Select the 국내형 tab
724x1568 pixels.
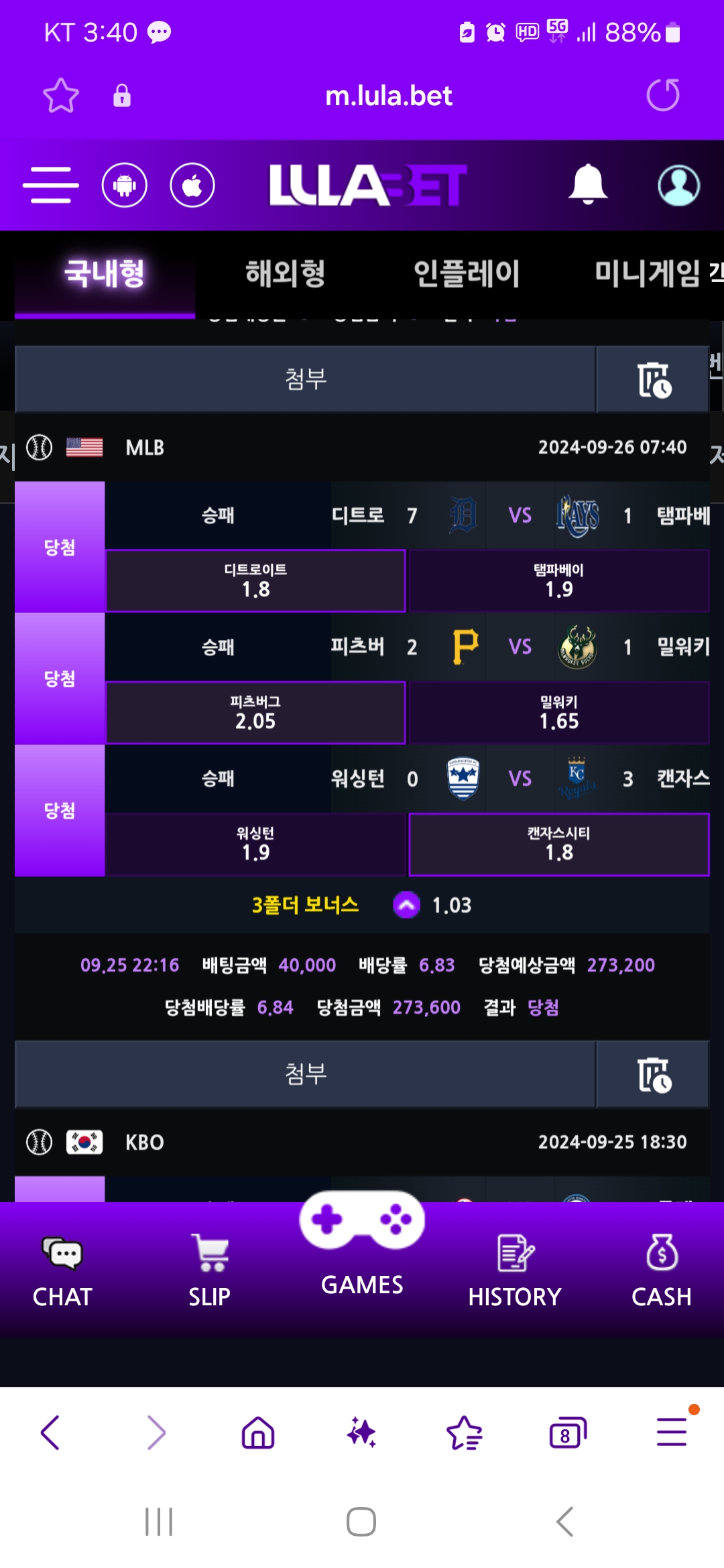tap(105, 273)
